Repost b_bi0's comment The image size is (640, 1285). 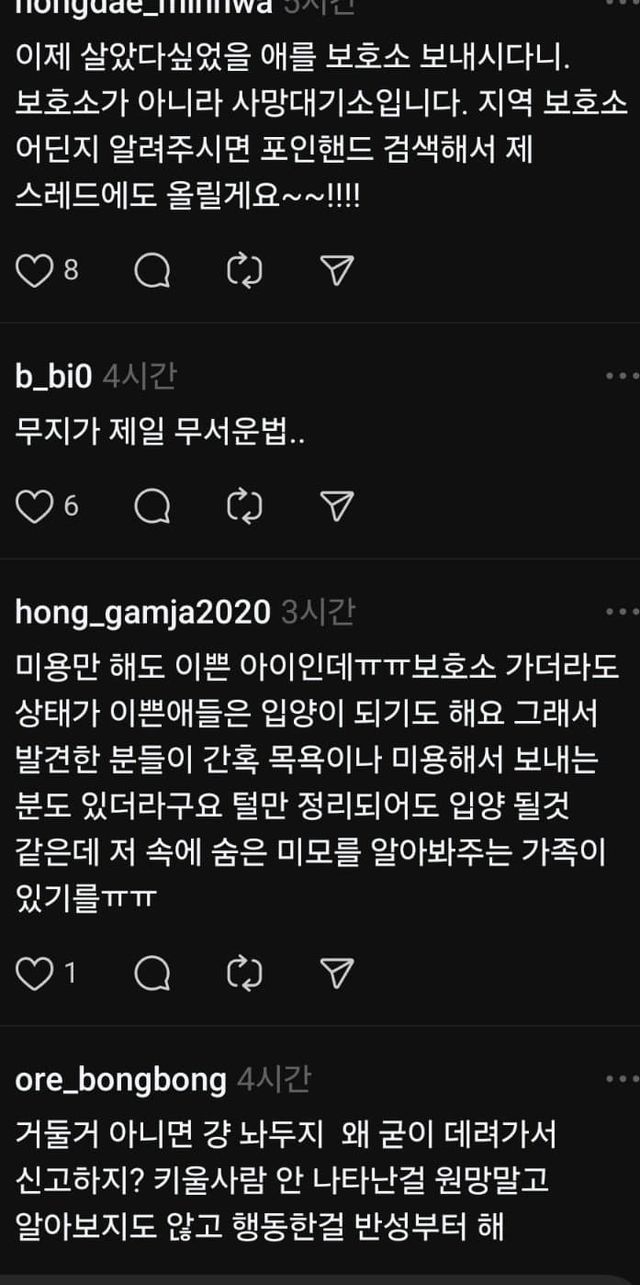(x=244, y=507)
